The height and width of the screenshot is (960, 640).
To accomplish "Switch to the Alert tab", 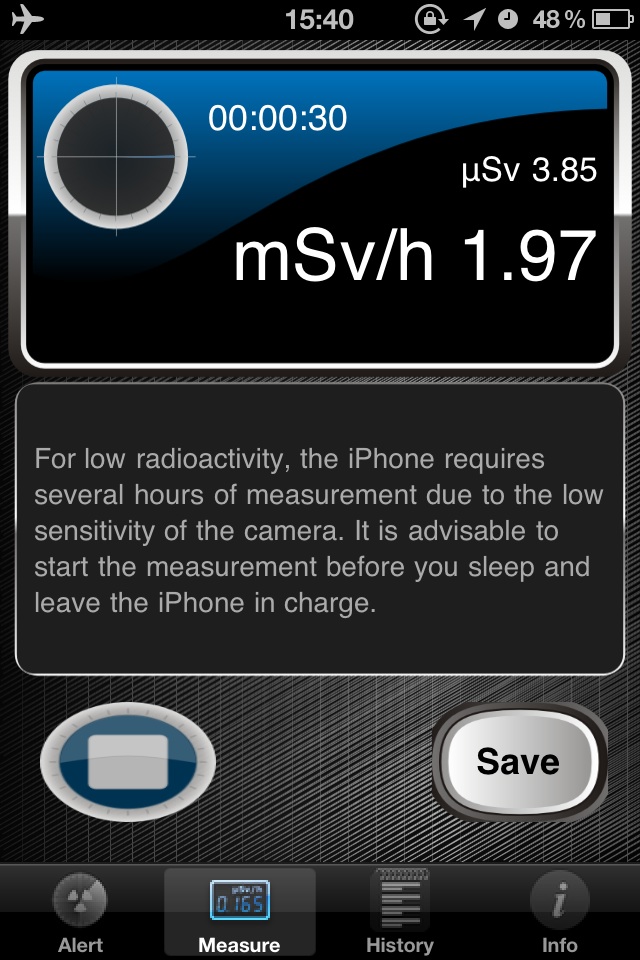I will click(80, 912).
